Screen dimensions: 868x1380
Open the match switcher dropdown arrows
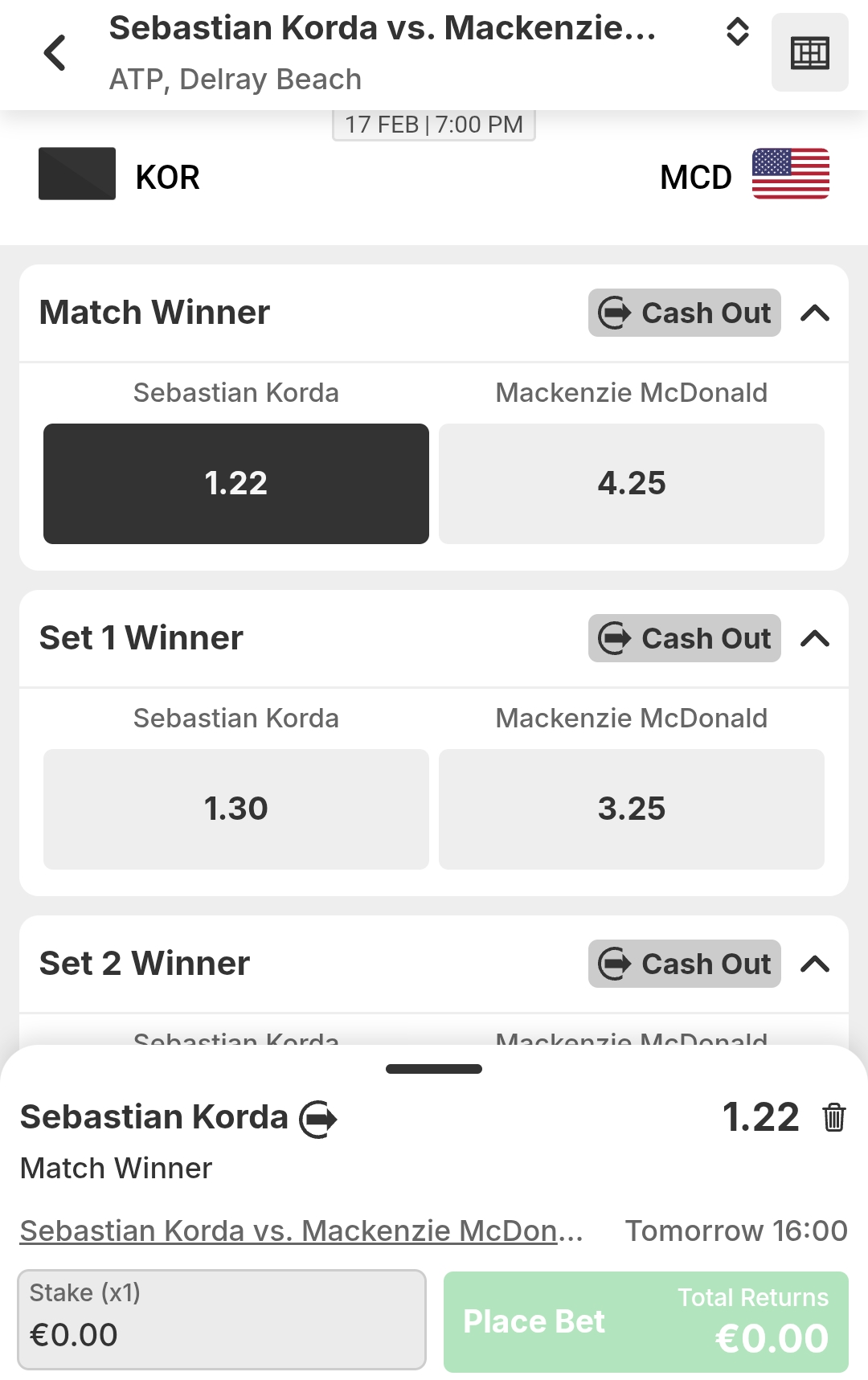(x=737, y=32)
